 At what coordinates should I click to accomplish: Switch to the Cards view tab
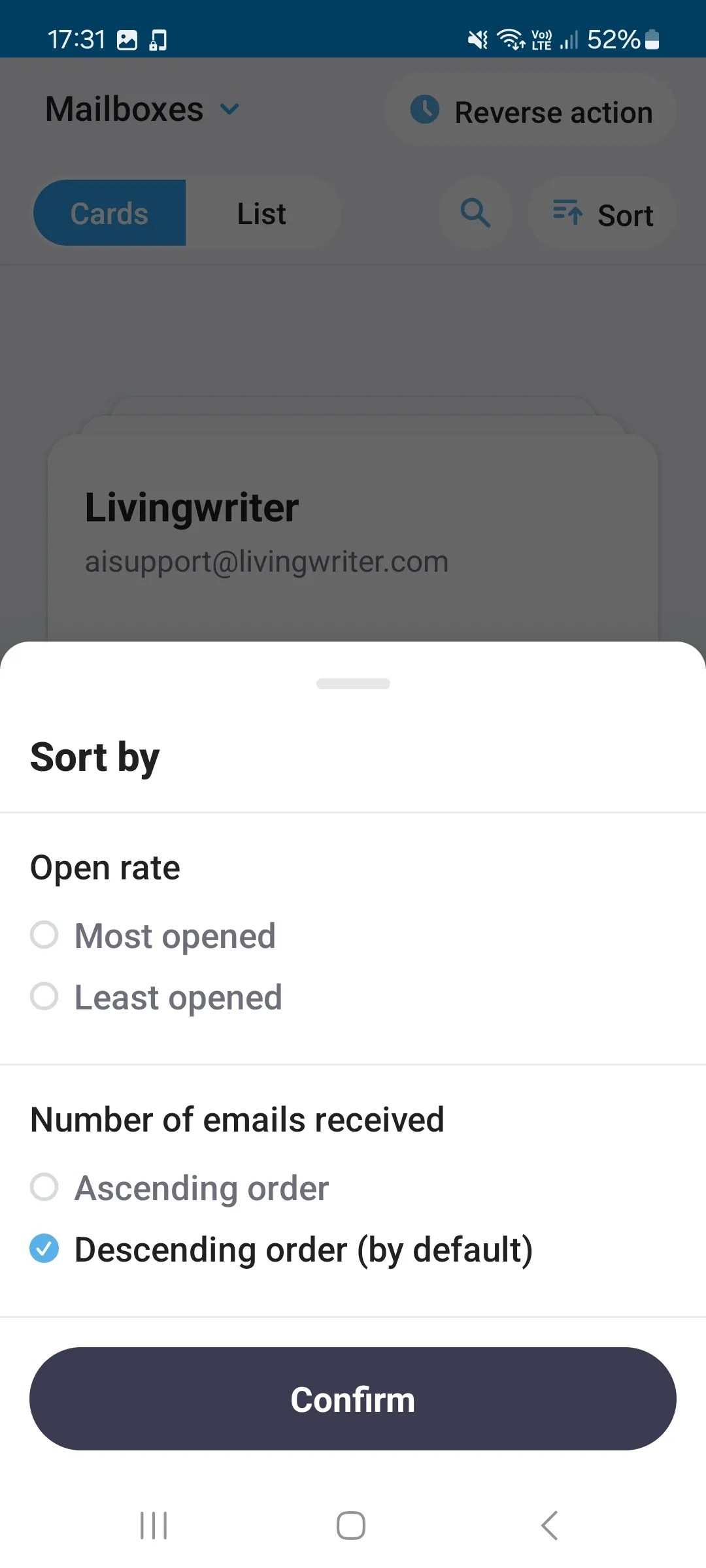[x=109, y=212]
